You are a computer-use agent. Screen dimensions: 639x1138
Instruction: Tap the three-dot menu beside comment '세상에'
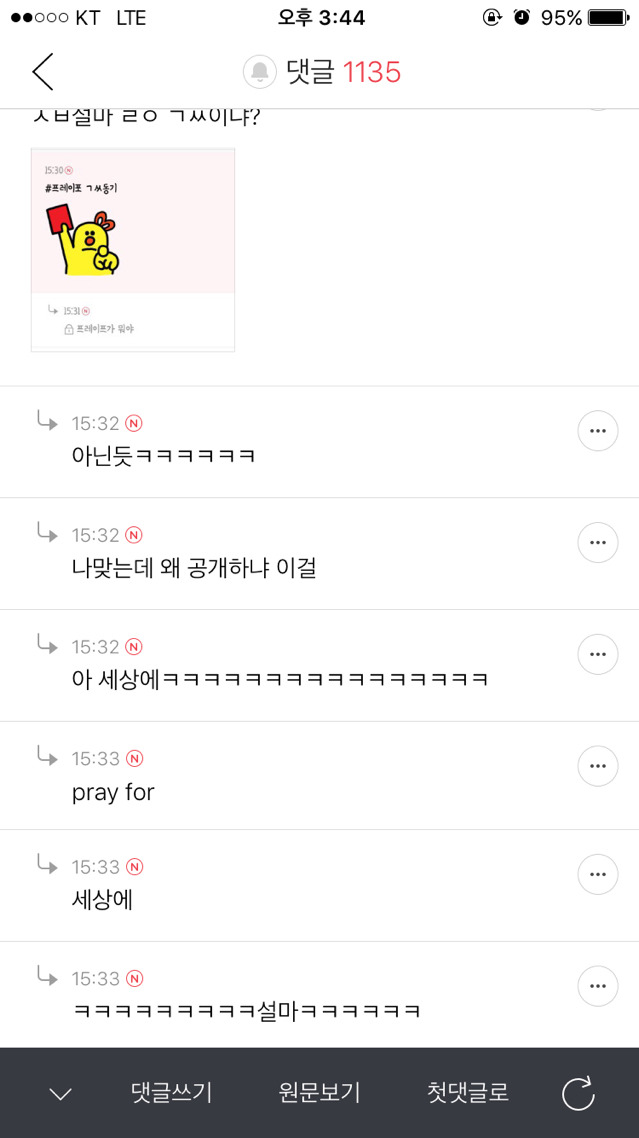(x=598, y=875)
